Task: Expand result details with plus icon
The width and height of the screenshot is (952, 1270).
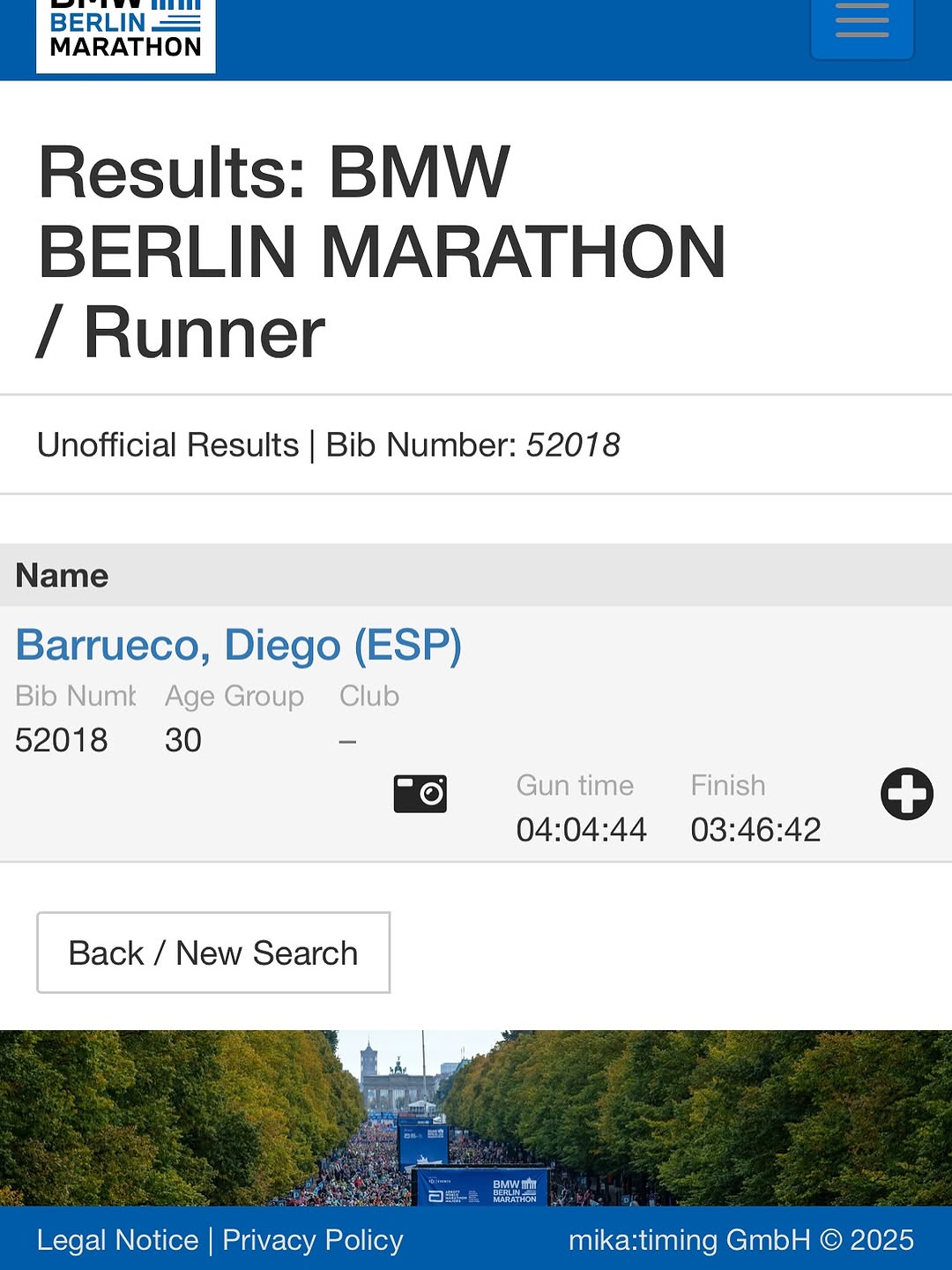Action: 906,794
